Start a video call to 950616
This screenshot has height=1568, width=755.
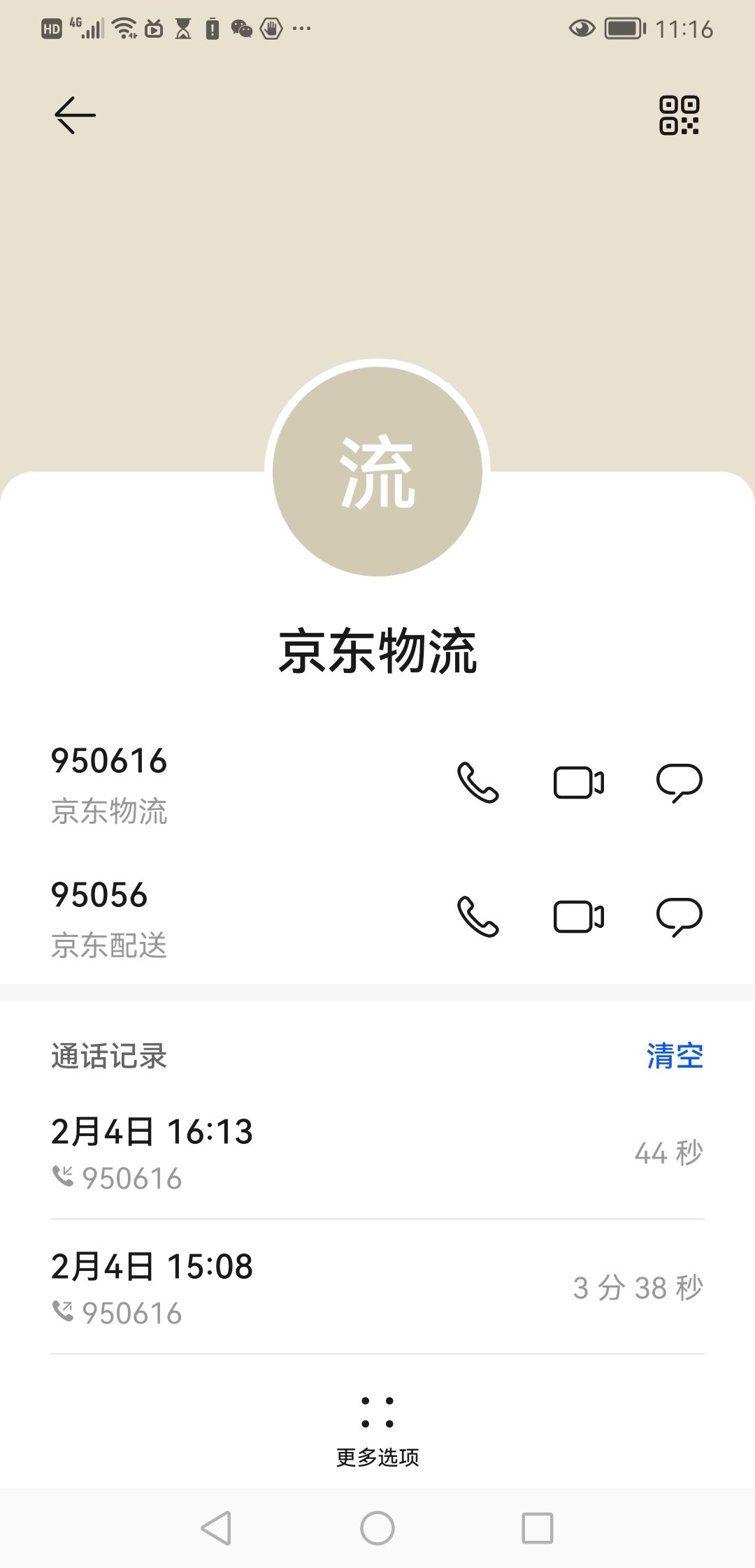pyautogui.click(x=579, y=782)
